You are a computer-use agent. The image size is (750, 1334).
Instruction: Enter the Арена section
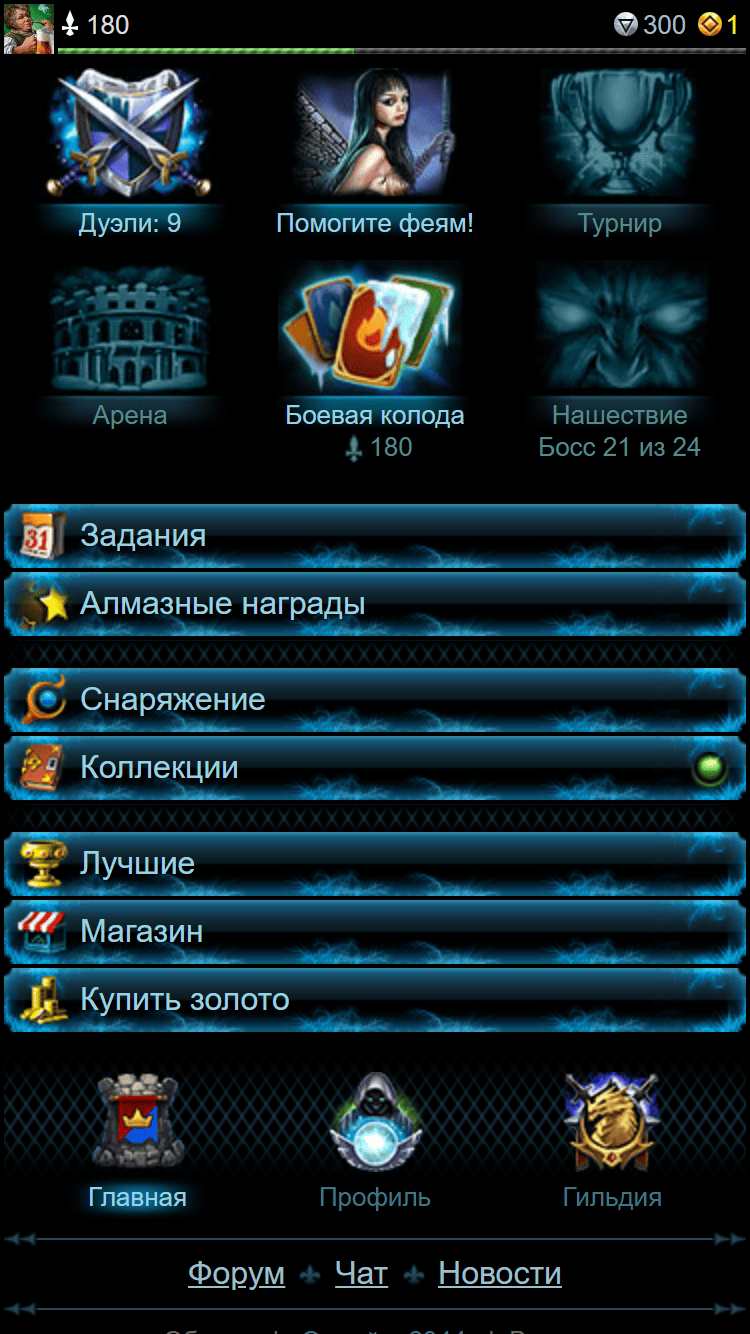130,340
